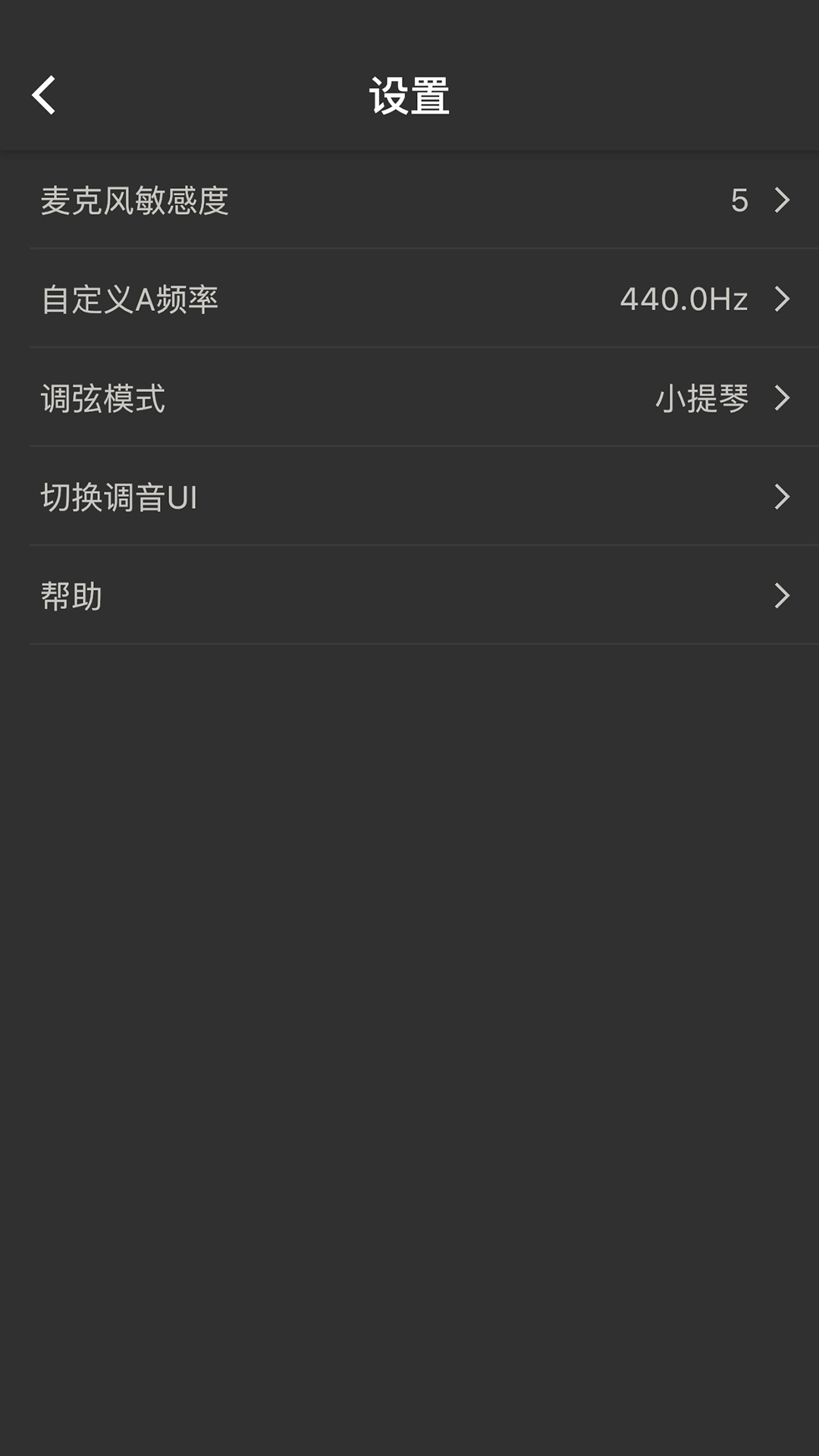
Task: Open the 切换调音UI option
Action: coord(409,497)
